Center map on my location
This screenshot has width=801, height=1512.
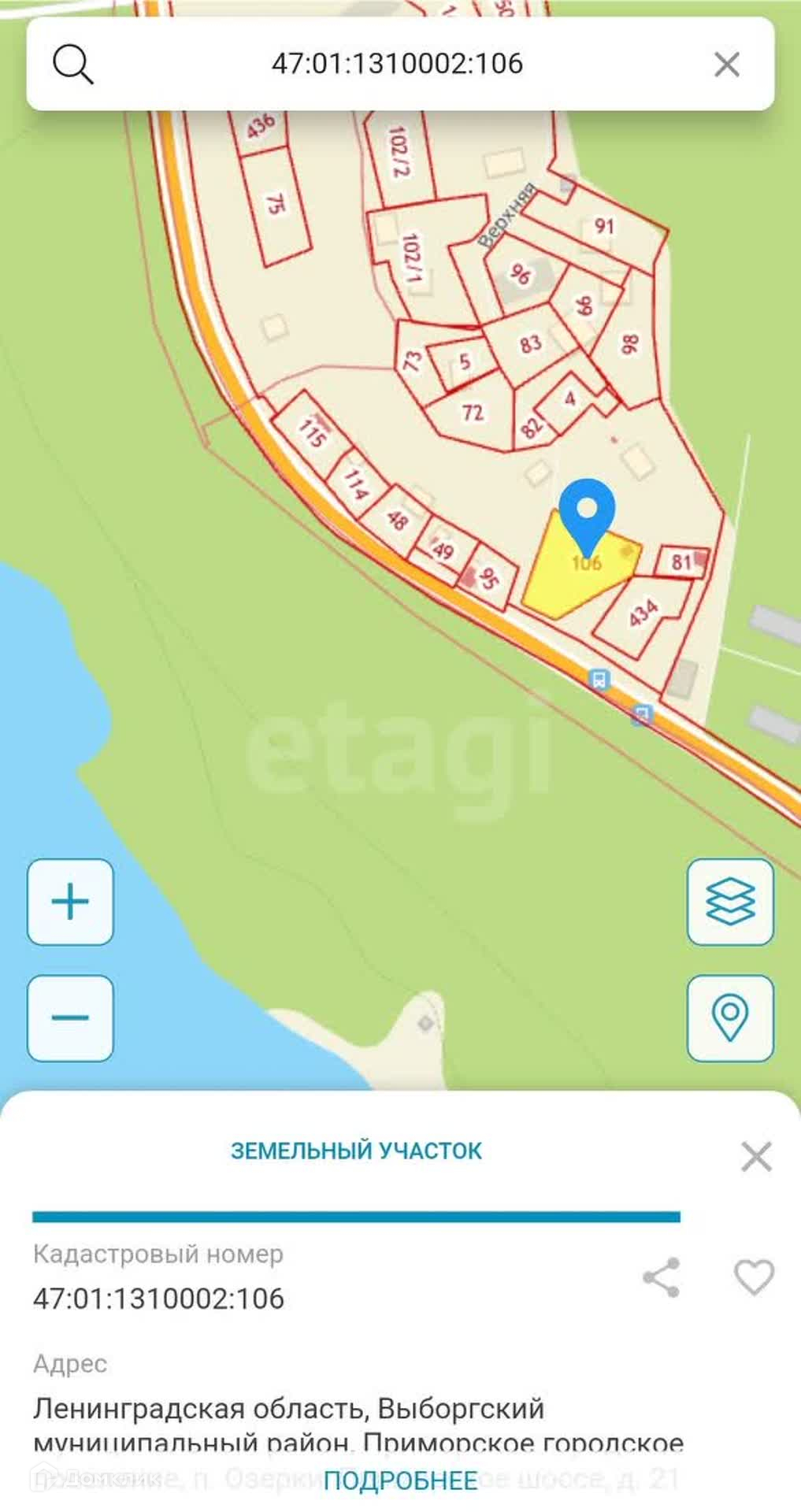click(x=730, y=1017)
